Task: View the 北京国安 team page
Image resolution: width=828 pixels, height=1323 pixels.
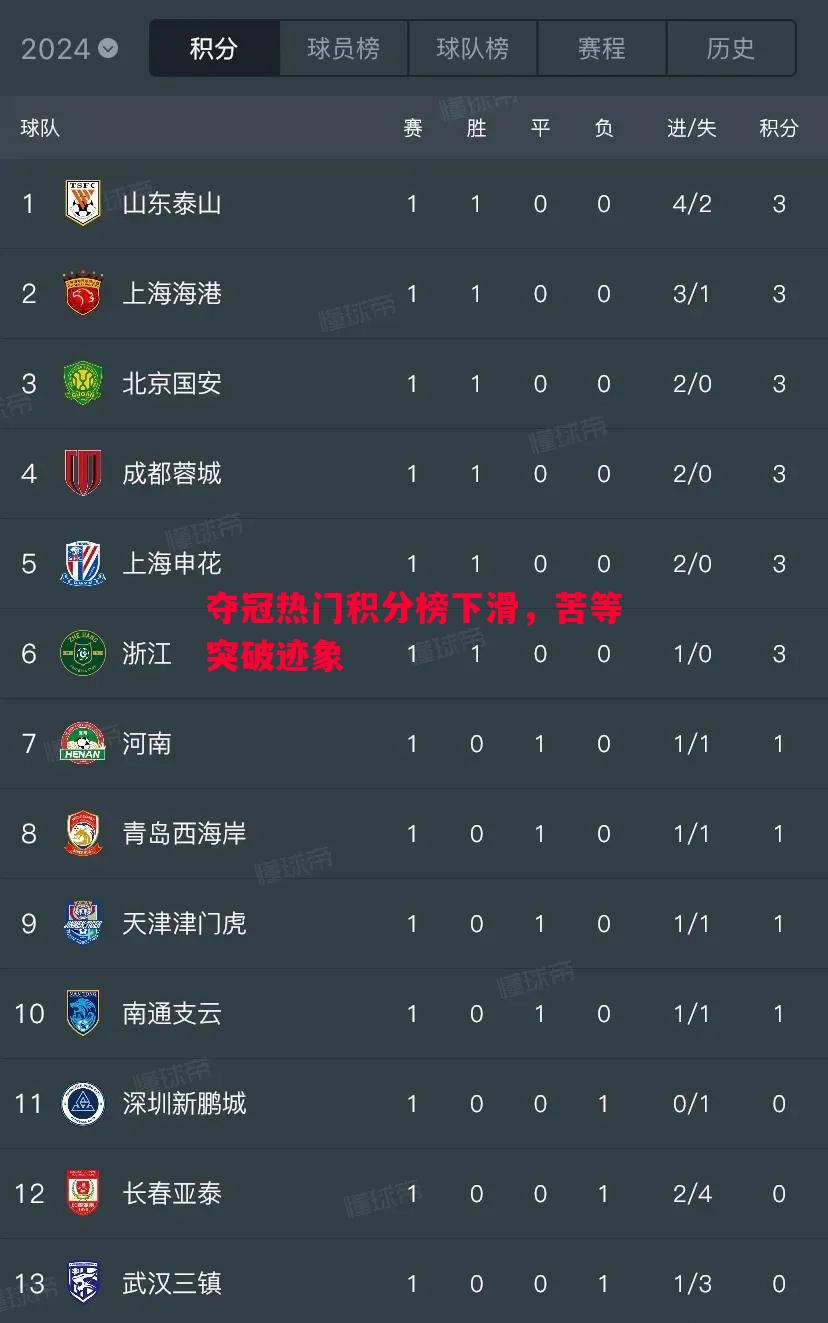Action: point(171,384)
